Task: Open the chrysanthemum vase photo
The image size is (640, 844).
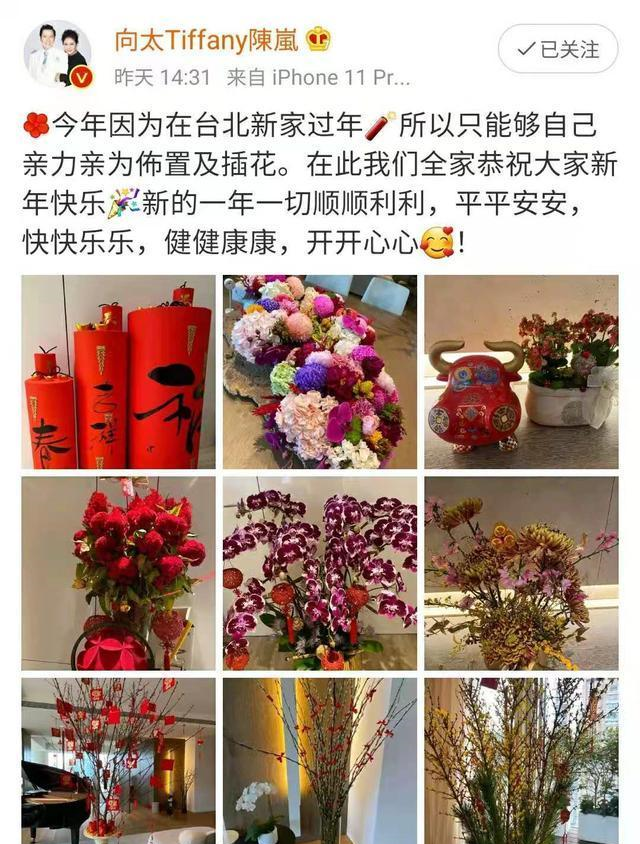Action: [521, 572]
